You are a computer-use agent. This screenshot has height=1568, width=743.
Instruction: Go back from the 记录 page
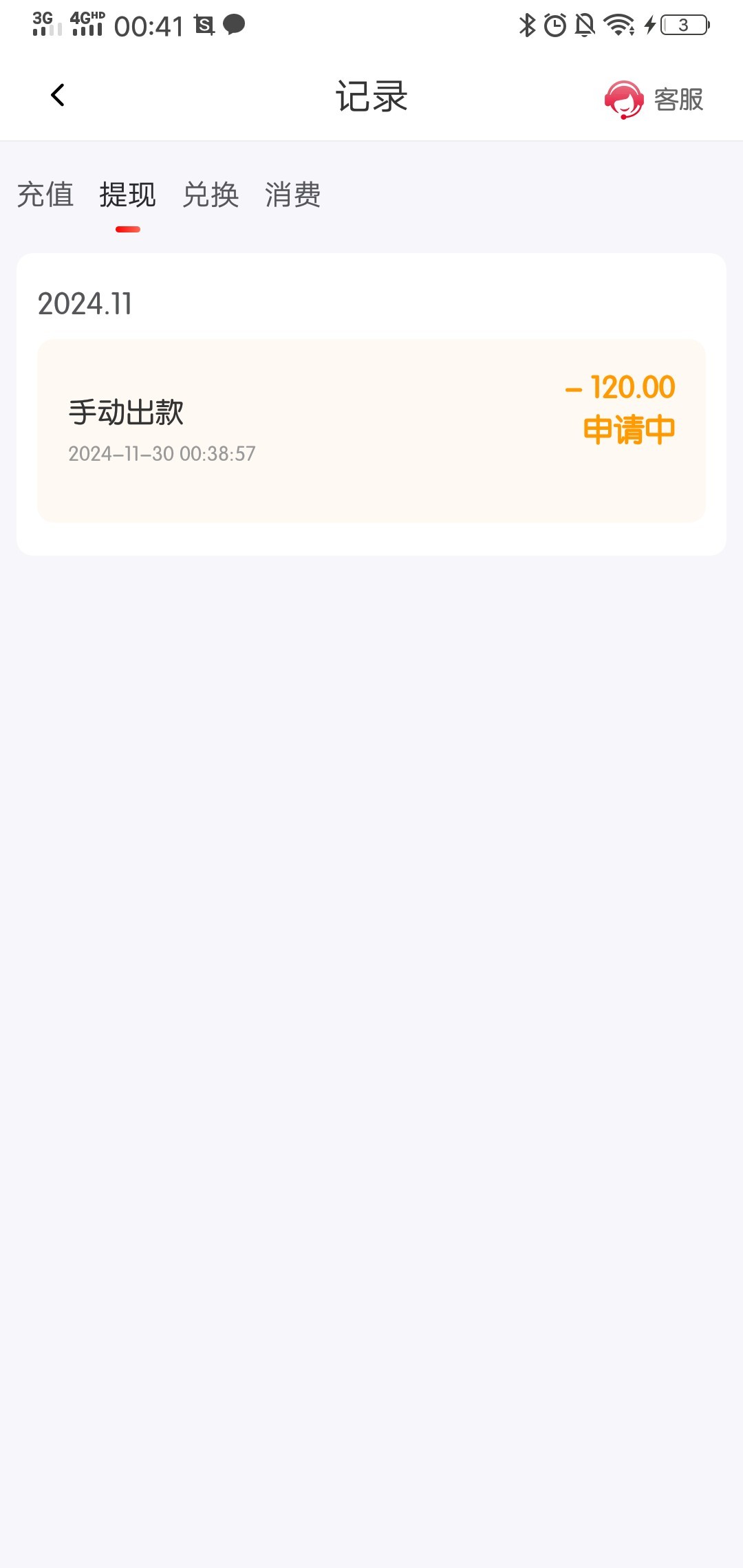58,96
